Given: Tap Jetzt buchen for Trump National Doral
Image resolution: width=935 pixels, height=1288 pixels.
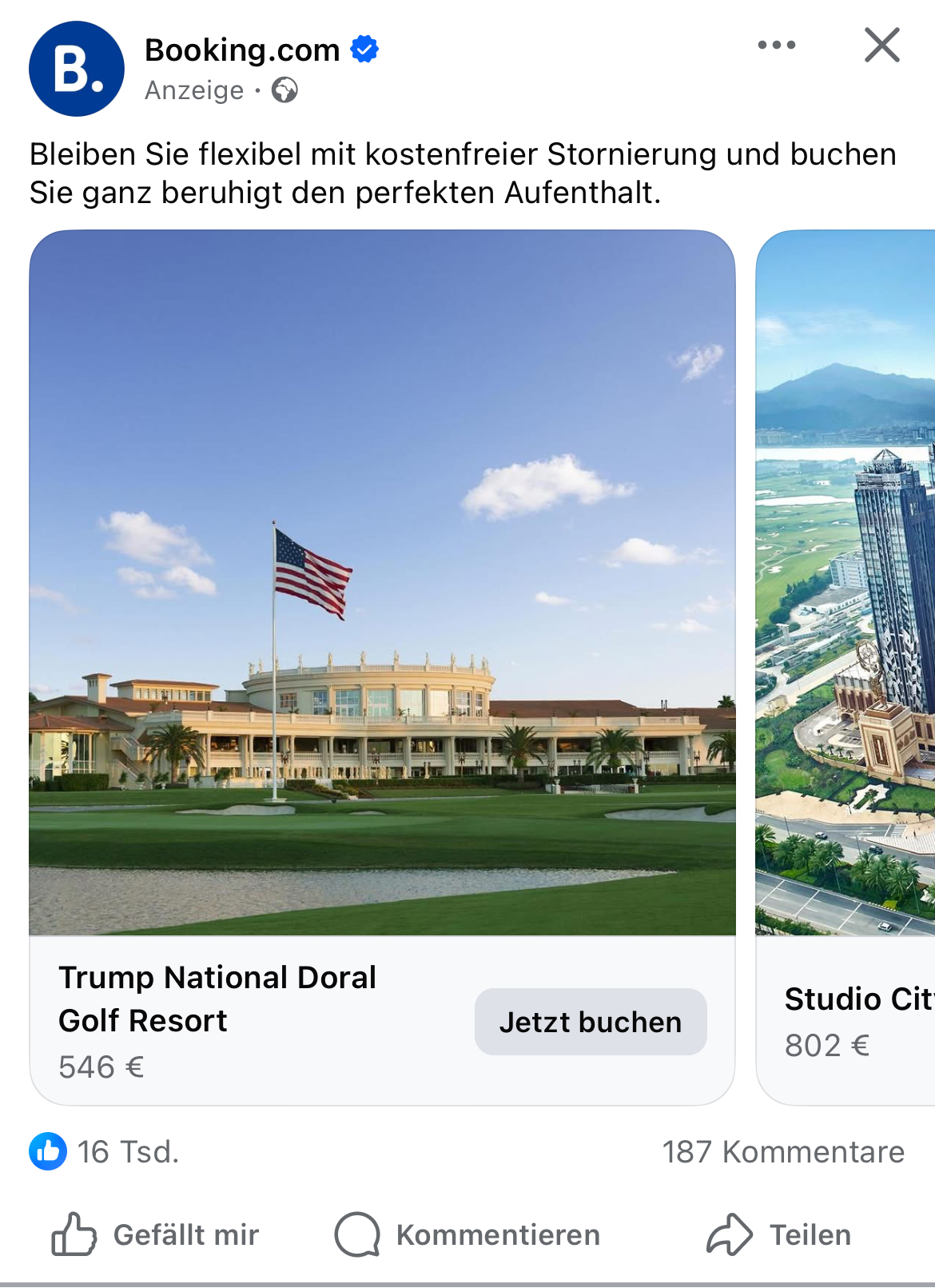Looking at the screenshot, I should point(590,1022).
